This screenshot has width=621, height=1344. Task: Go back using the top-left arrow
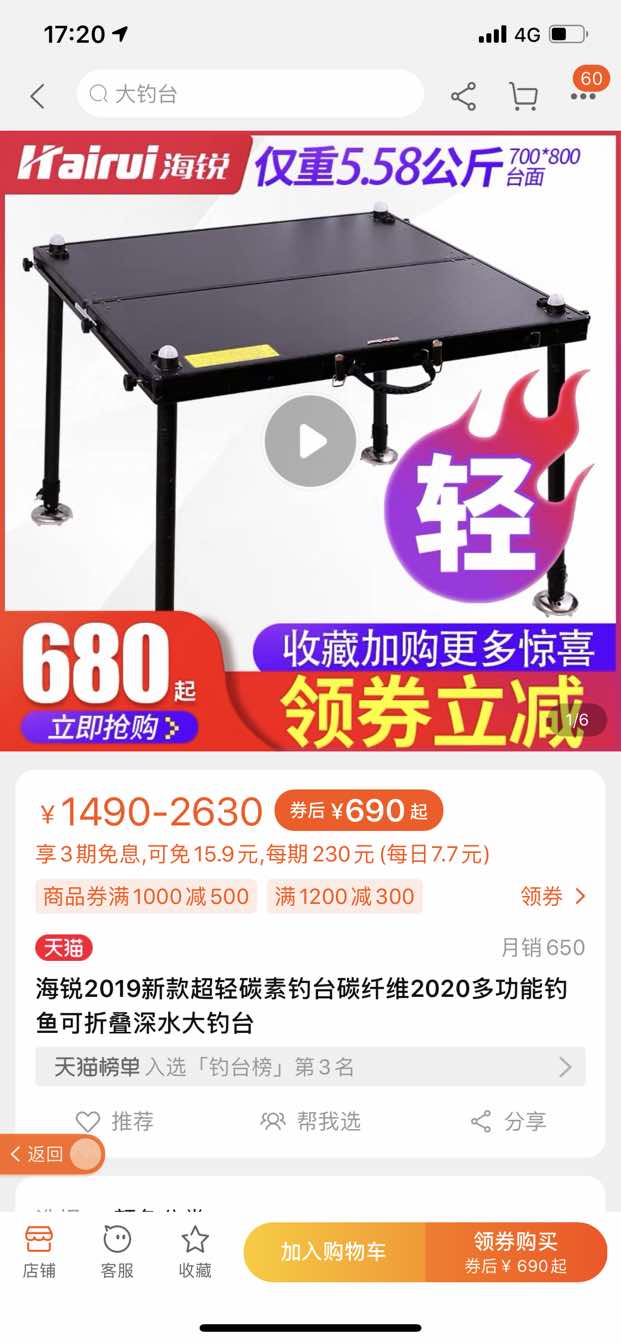(38, 96)
